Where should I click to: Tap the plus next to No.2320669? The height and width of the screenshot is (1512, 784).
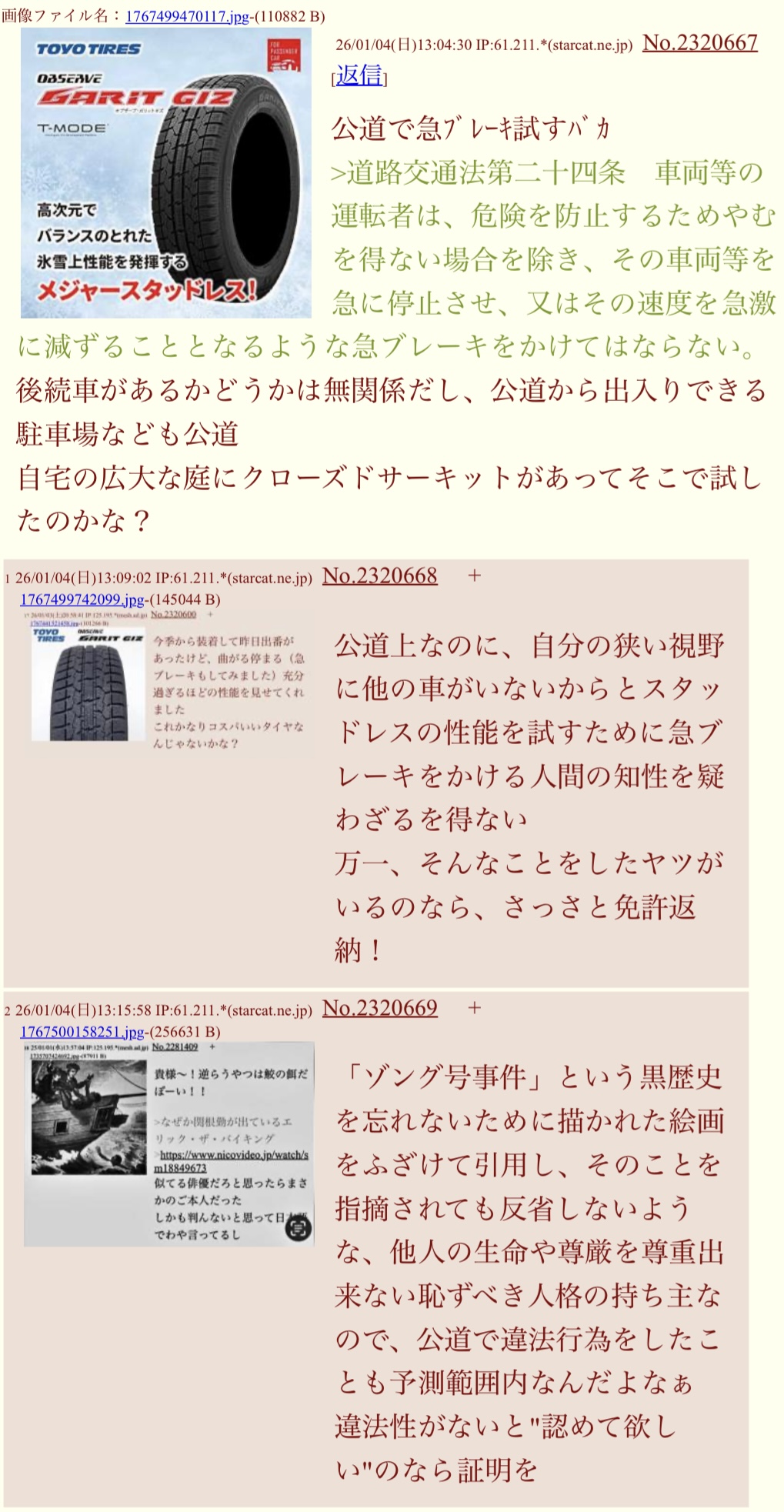click(x=475, y=1008)
